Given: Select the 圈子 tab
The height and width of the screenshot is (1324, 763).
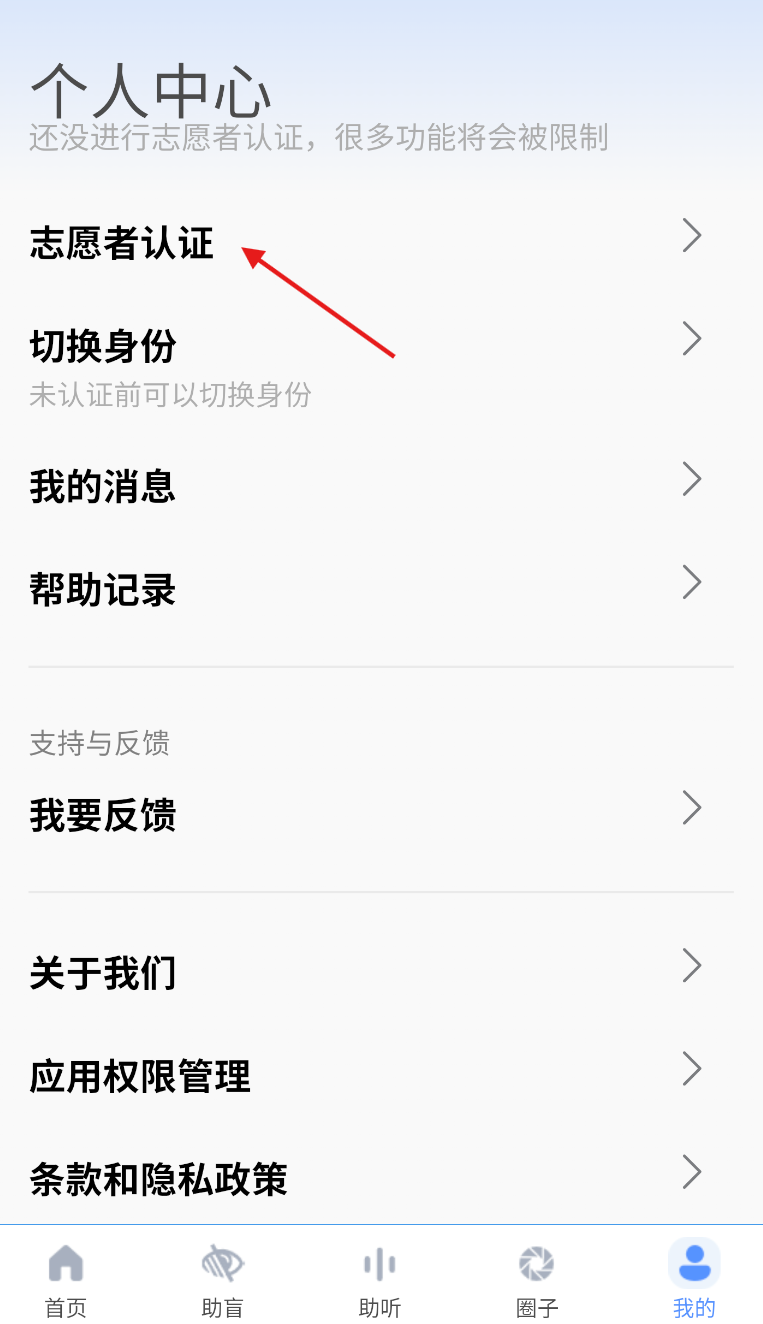Looking at the screenshot, I should click(537, 1279).
